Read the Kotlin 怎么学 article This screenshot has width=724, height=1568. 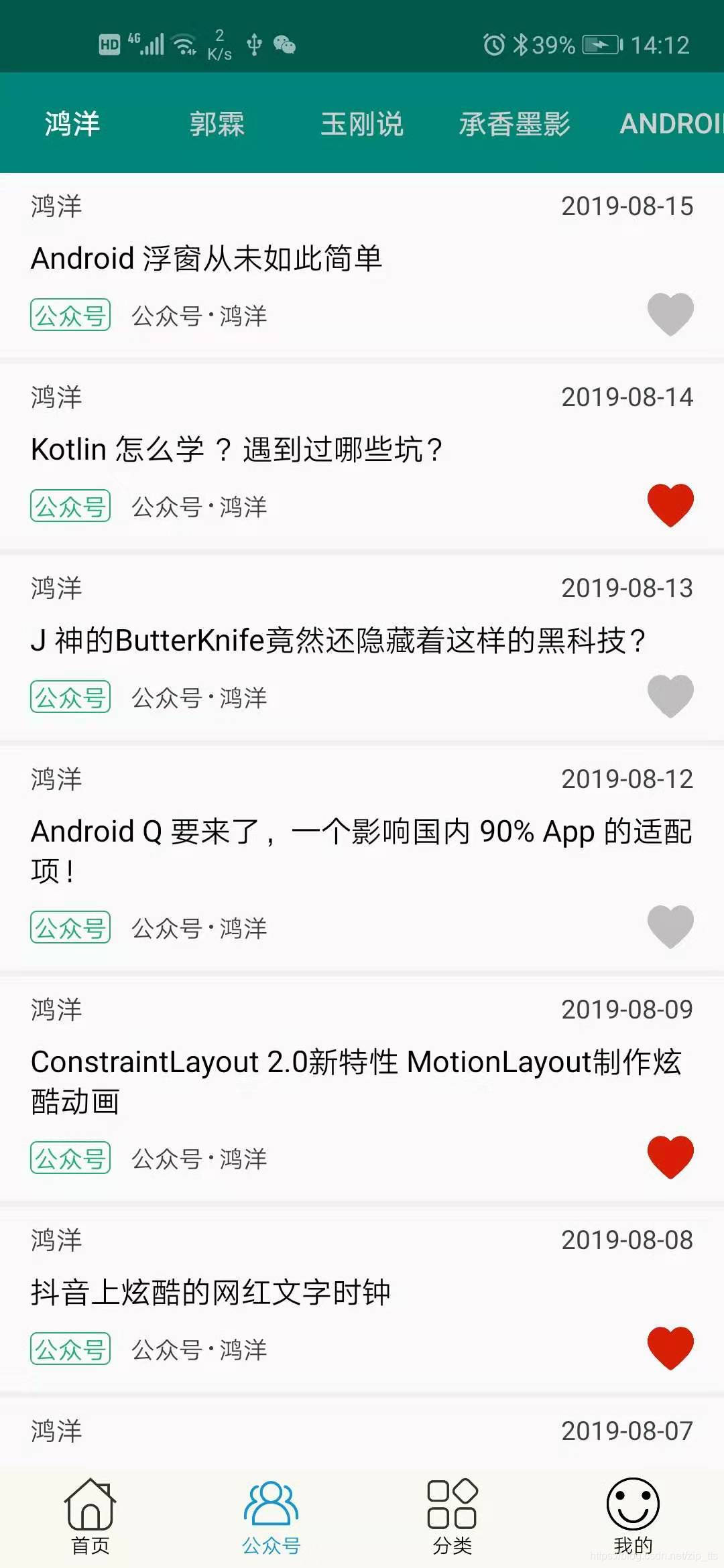pyautogui.click(x=236, y=450)
